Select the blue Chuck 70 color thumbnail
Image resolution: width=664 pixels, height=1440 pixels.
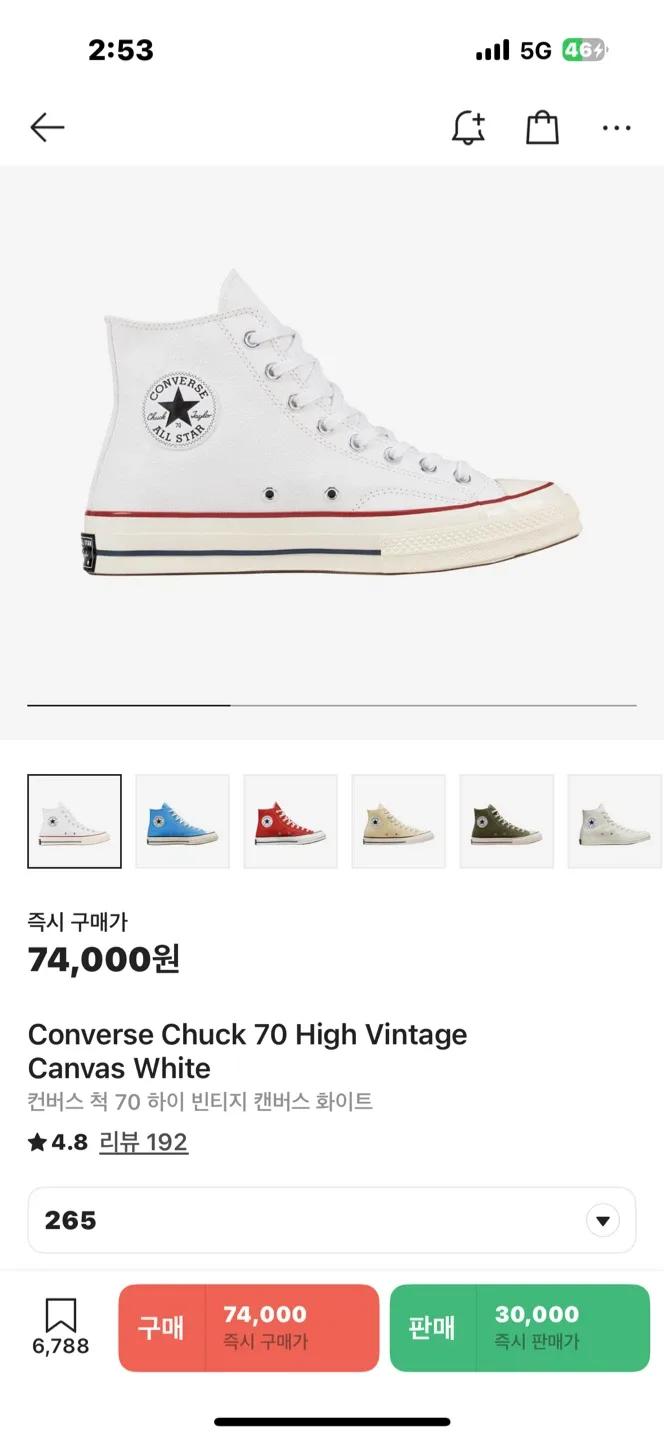tap(182, 821)
